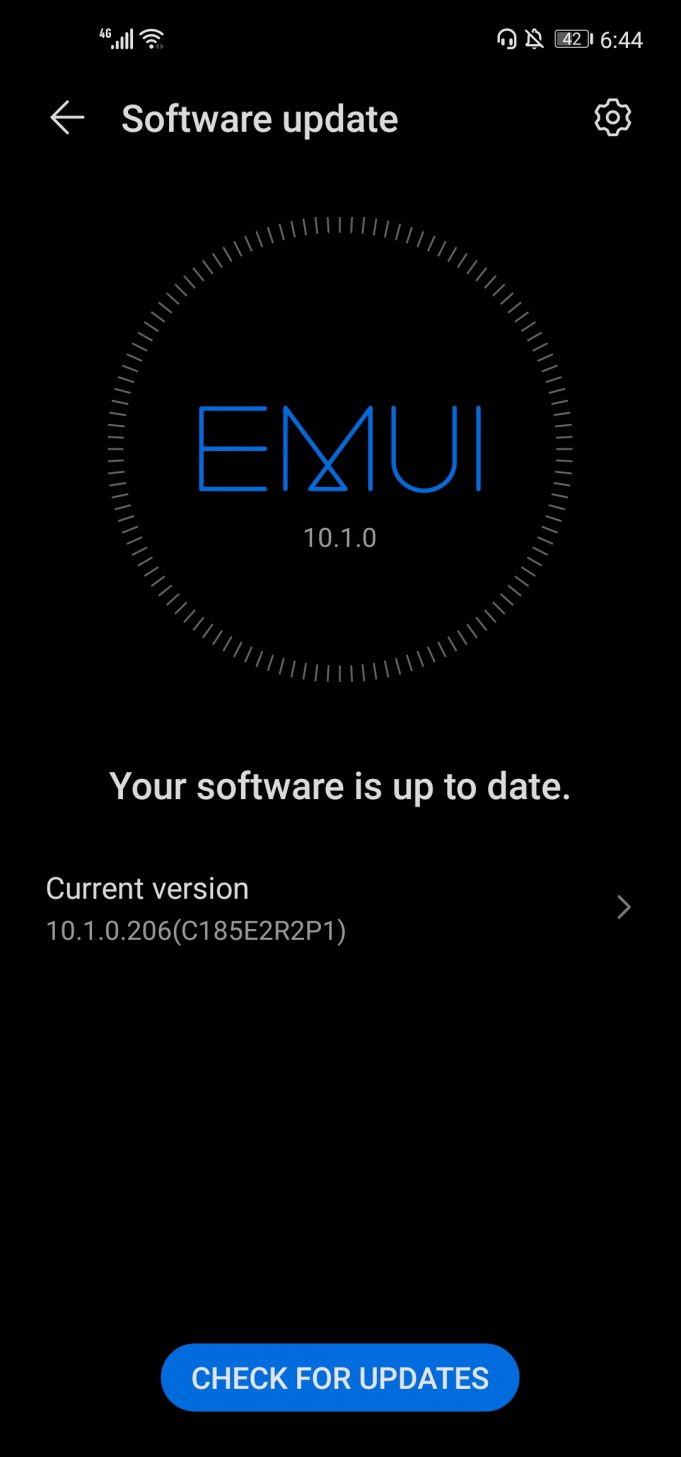Open the update settings gear
This screenshot has width=681, height=1457.
coord(613,118)
